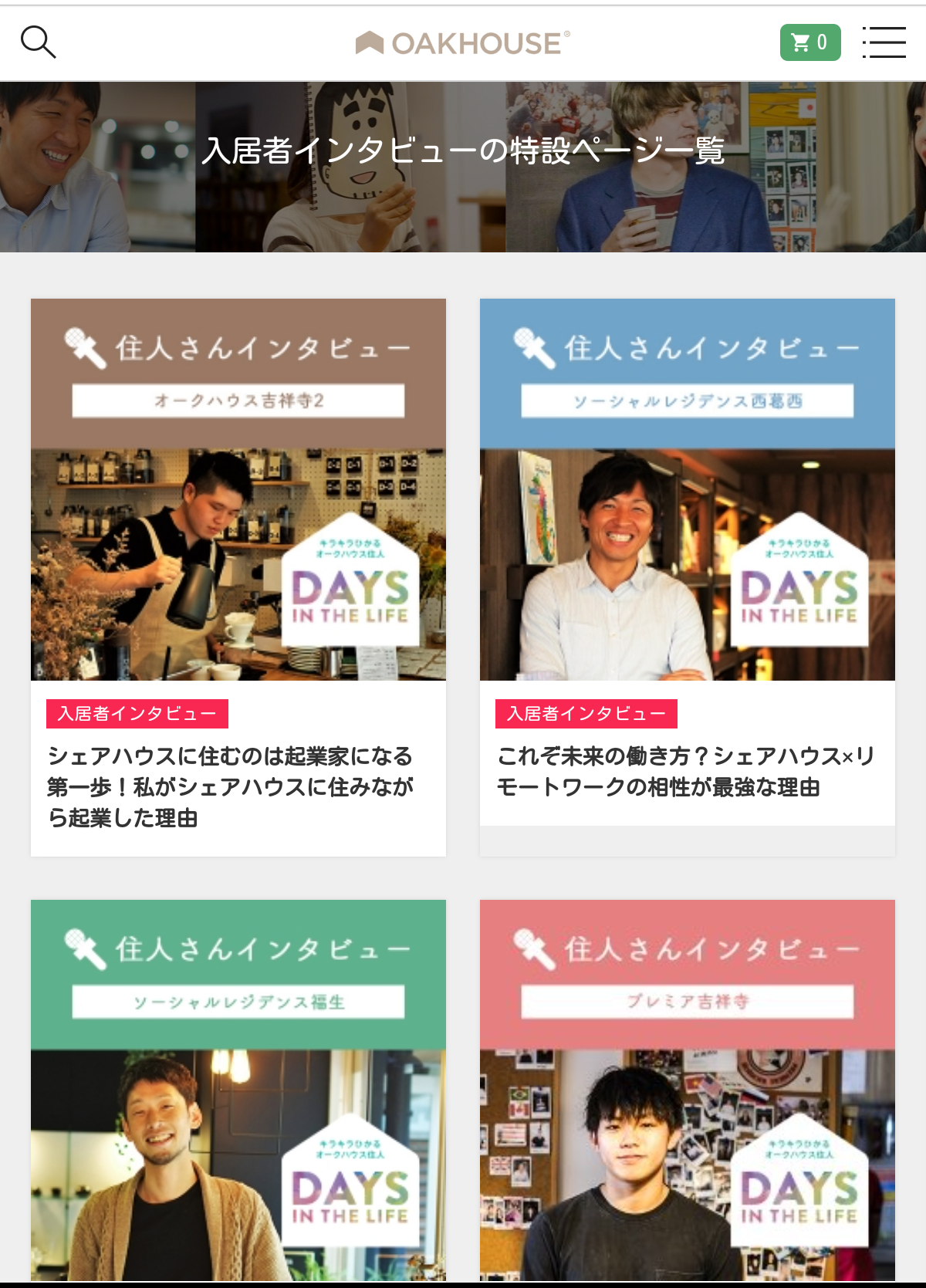Viewport: 926px width, 1288px height.
Task: Open the shopping cart button
Action: point(809,42)
